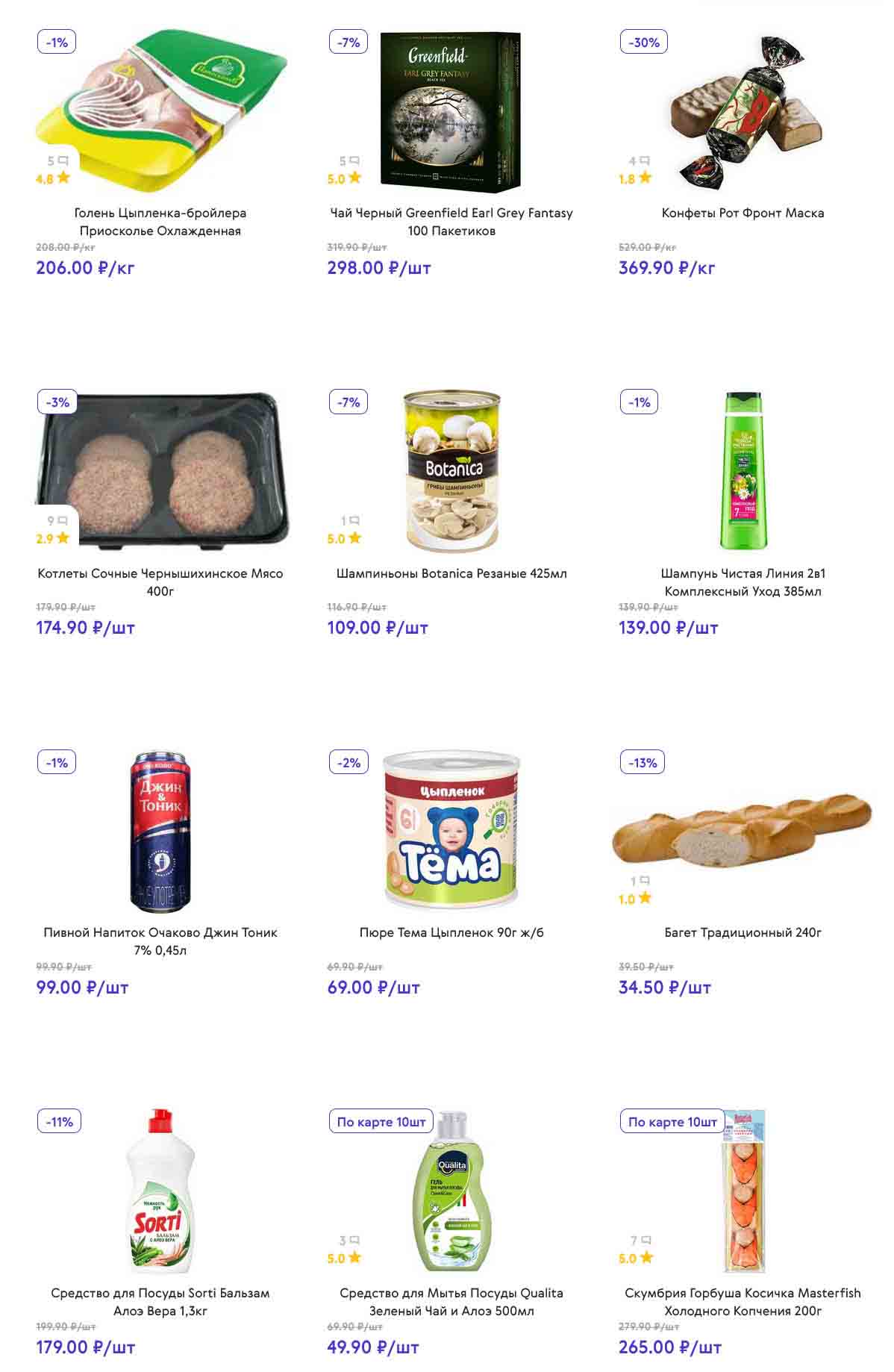Open Sorti Бальзам Алоэ Вера dish liquid

(x=160, y=1301)
